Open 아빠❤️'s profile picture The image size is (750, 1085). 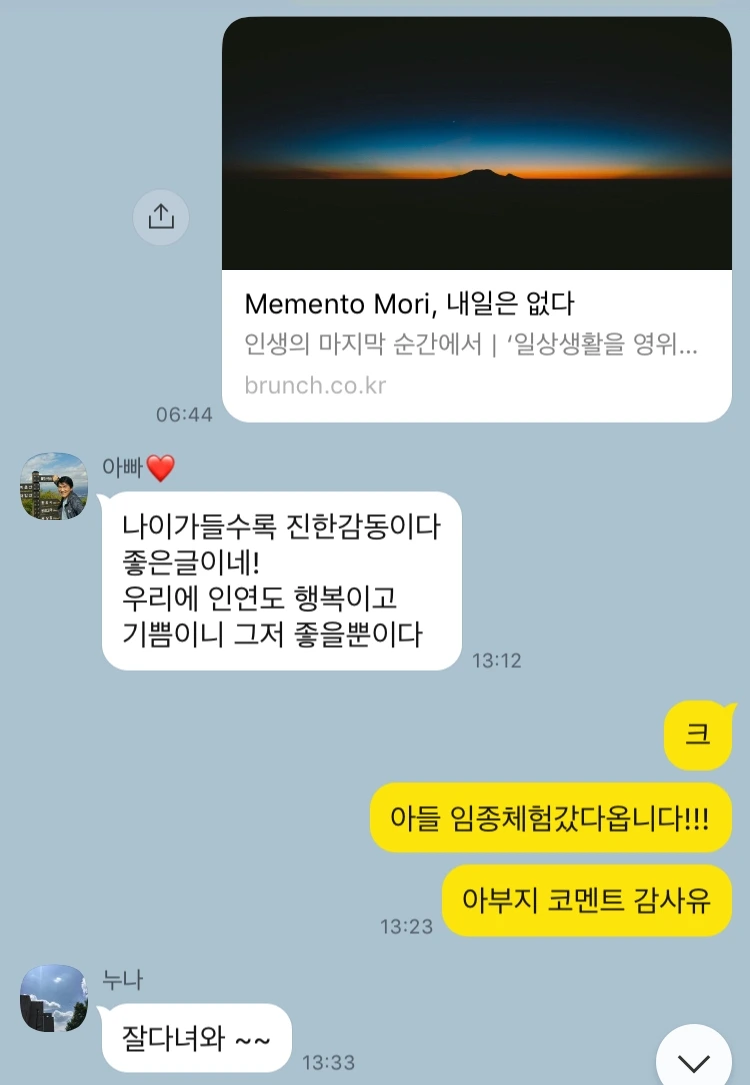[x=55, y=487]
